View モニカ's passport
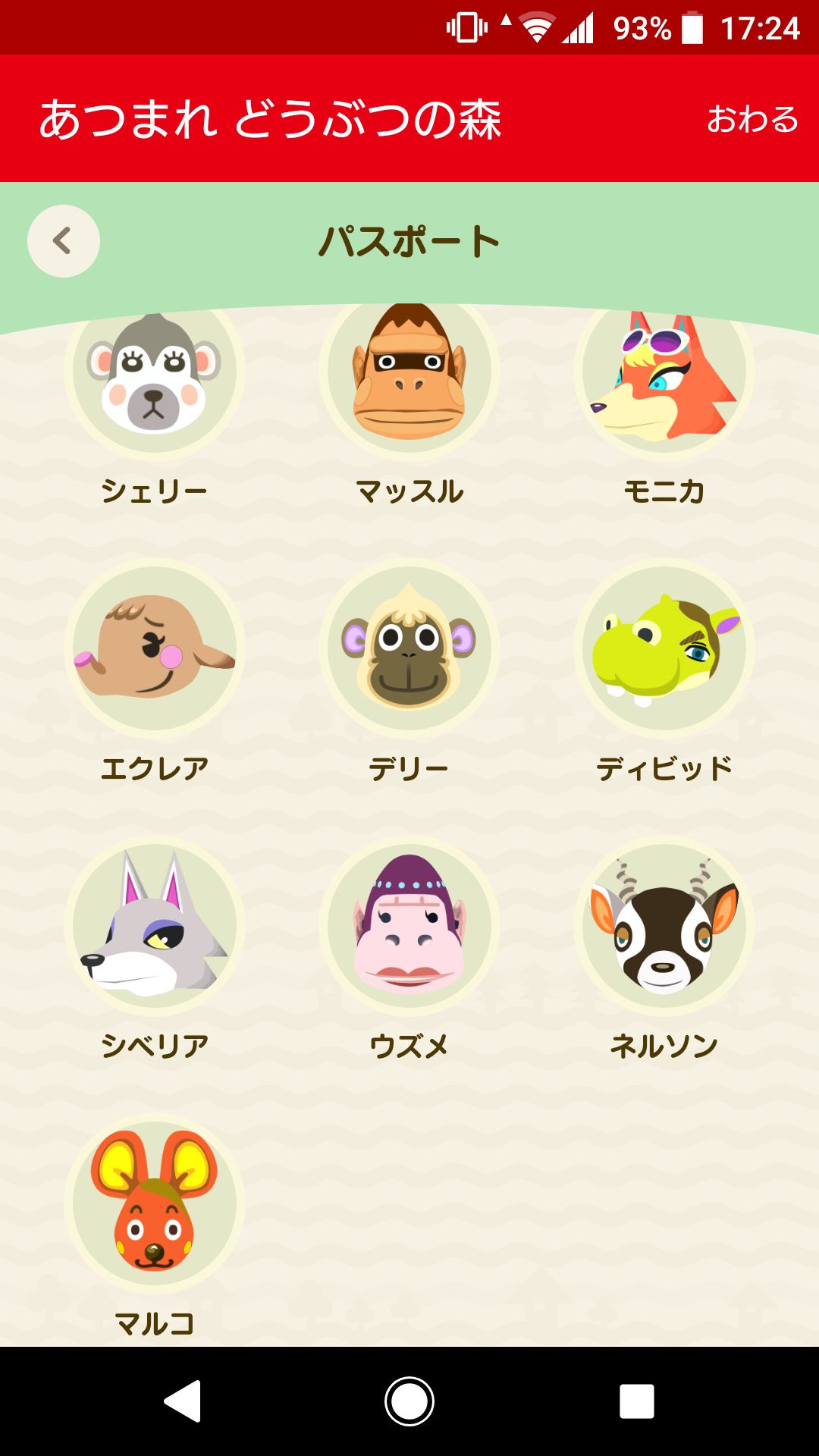The width and height of the screenshot is (819, 1456). pos(664,379)
